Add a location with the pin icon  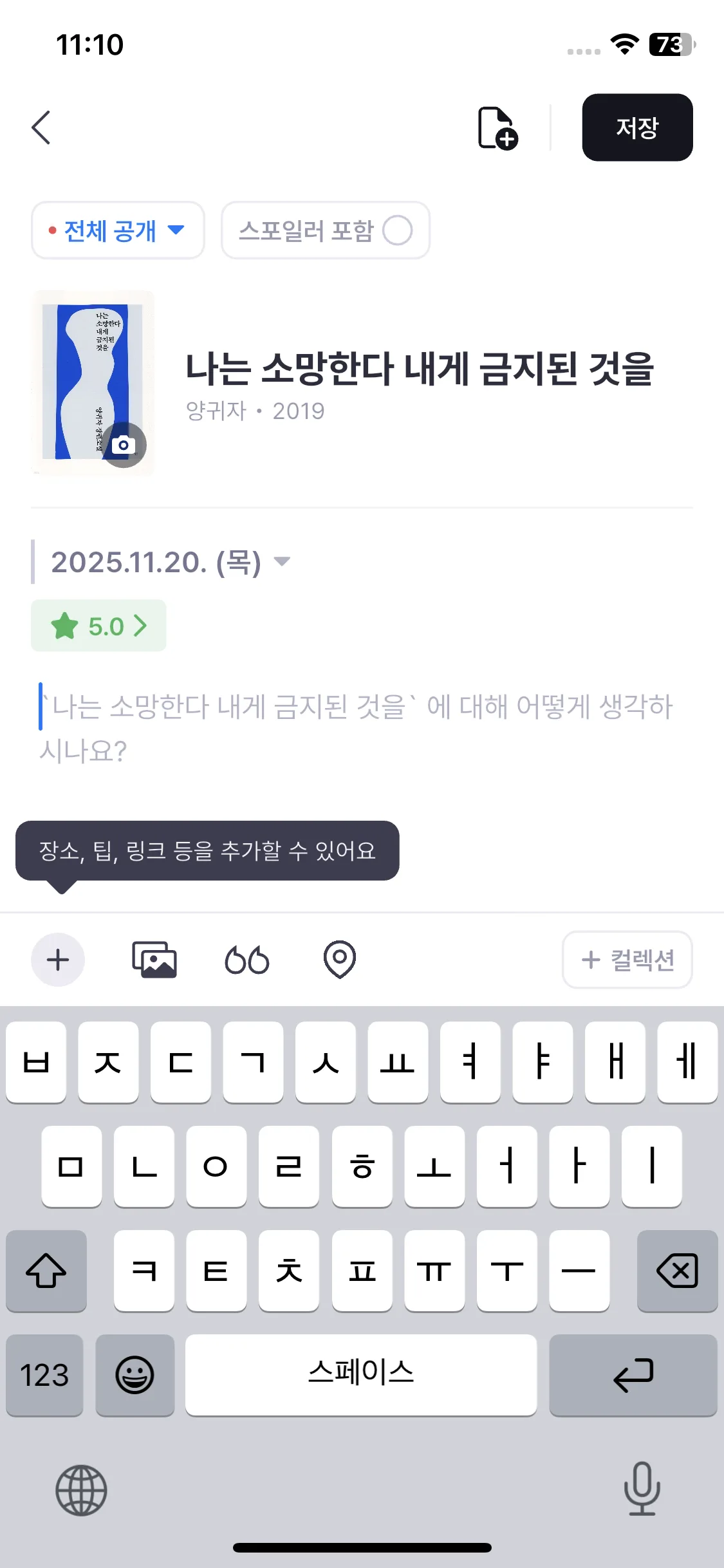point(339,960)
